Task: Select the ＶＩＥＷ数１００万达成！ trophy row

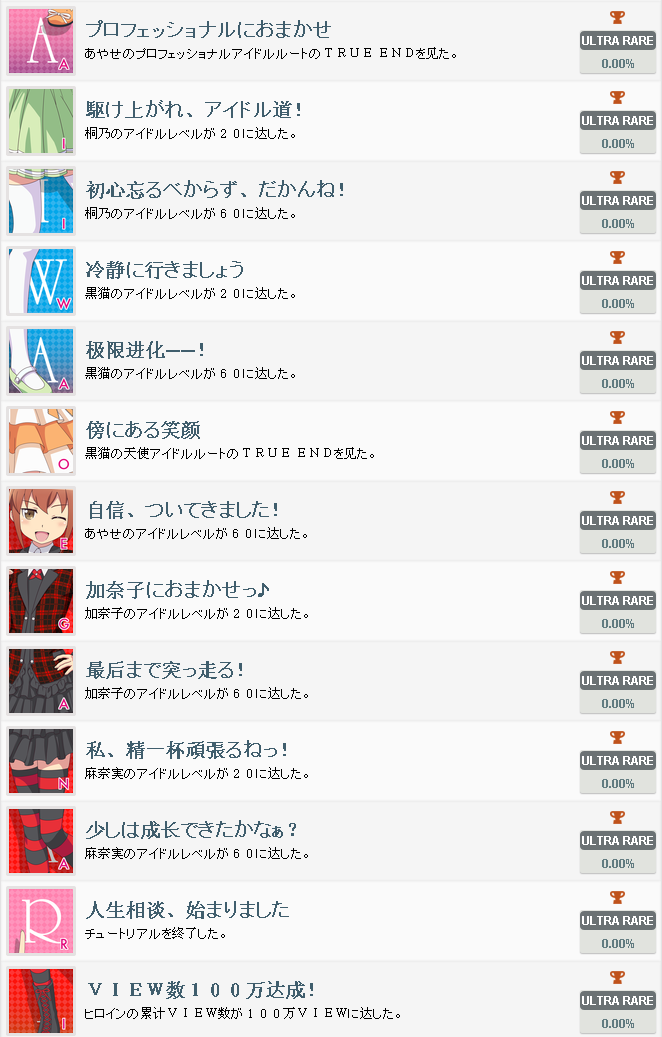Action: (x=200, y=990)
